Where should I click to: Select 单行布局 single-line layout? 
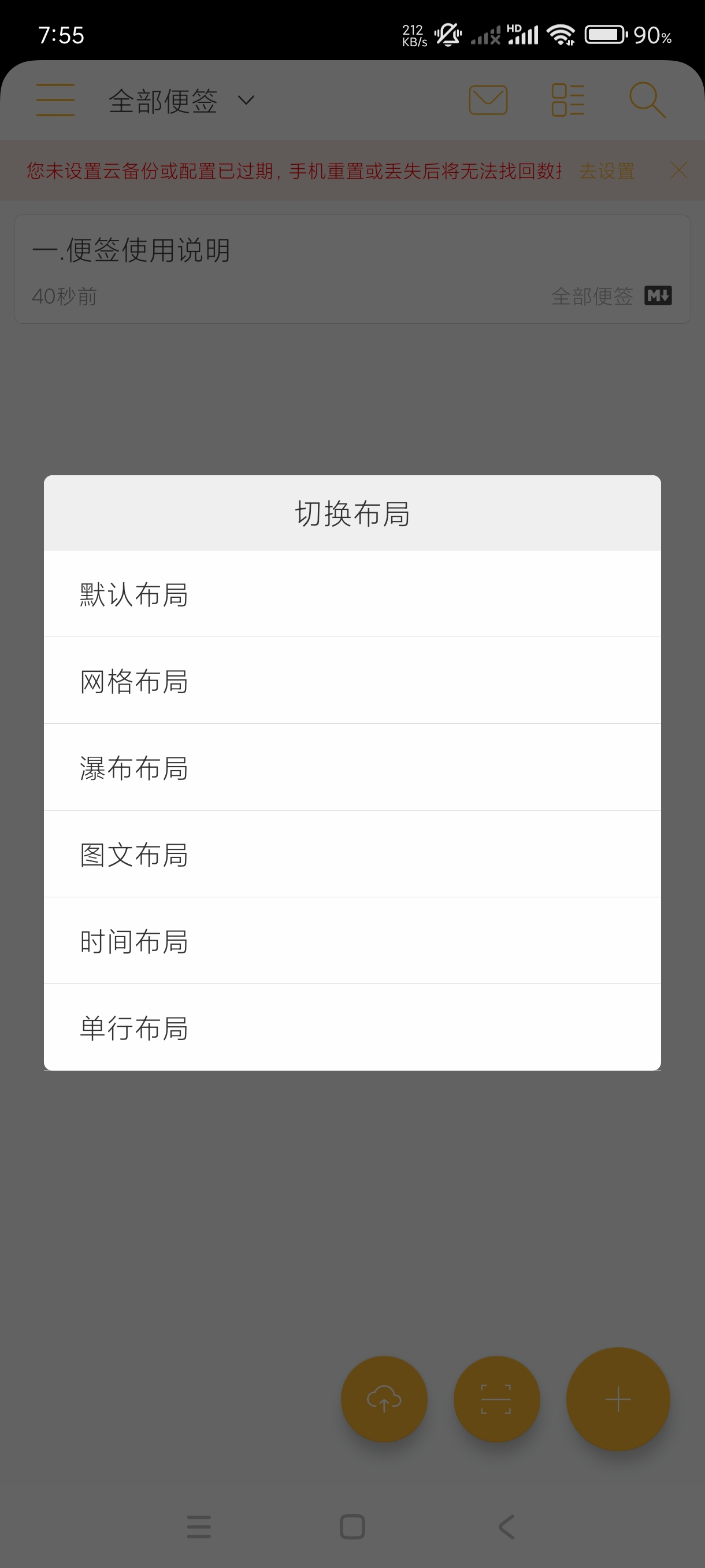click(x=352, y=1027)
